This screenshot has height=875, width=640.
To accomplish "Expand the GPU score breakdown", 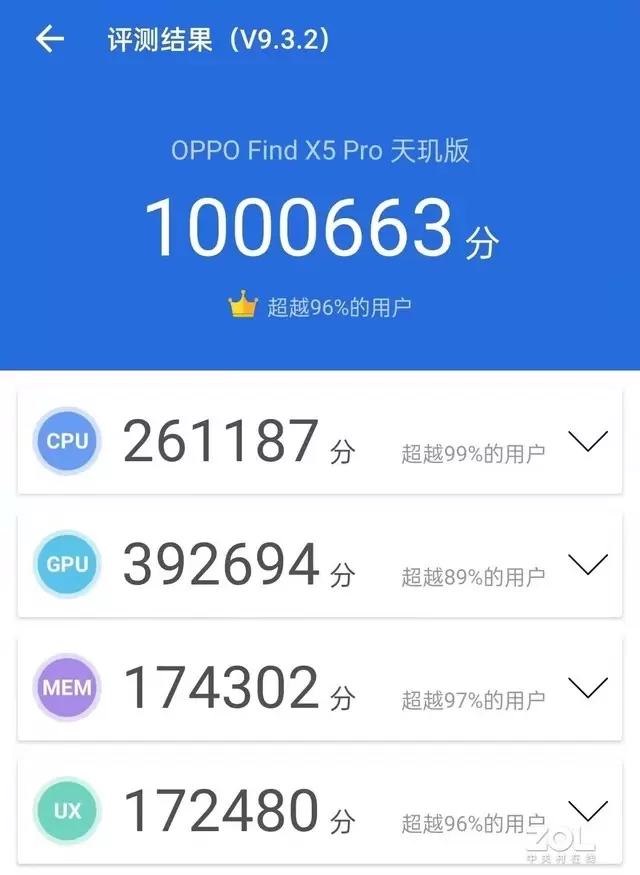I will (x=587, y=564).
